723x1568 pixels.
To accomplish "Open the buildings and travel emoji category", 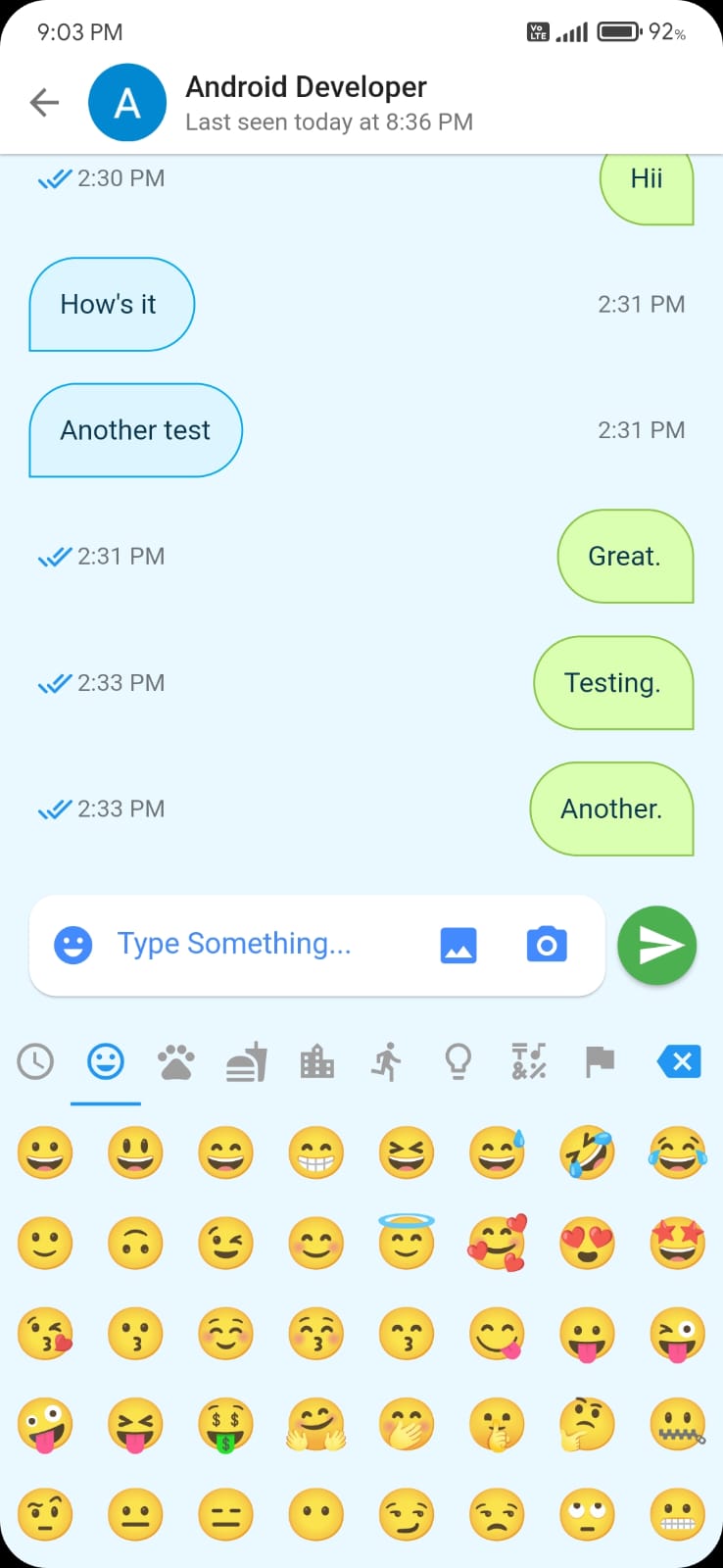I will coord(316,1061).
